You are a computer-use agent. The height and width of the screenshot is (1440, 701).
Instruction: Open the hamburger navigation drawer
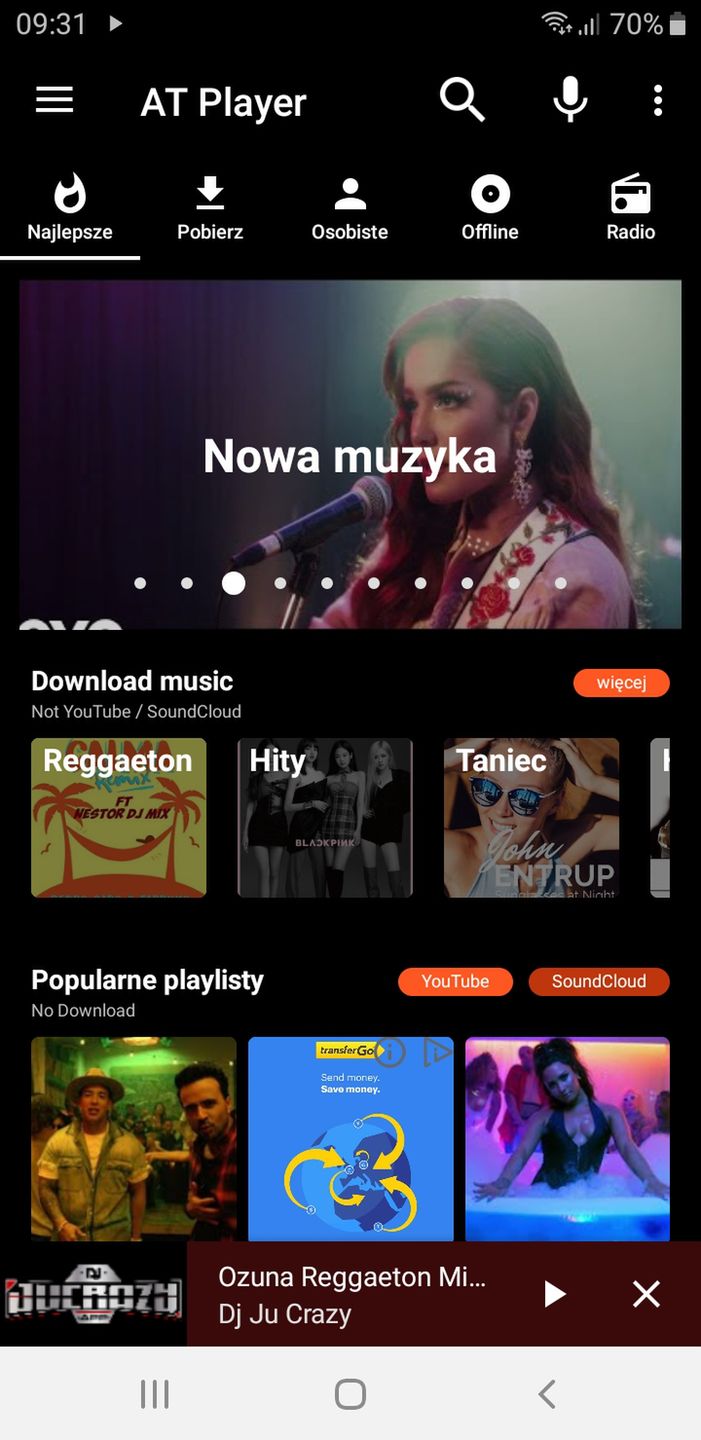(x=55, y=100)
